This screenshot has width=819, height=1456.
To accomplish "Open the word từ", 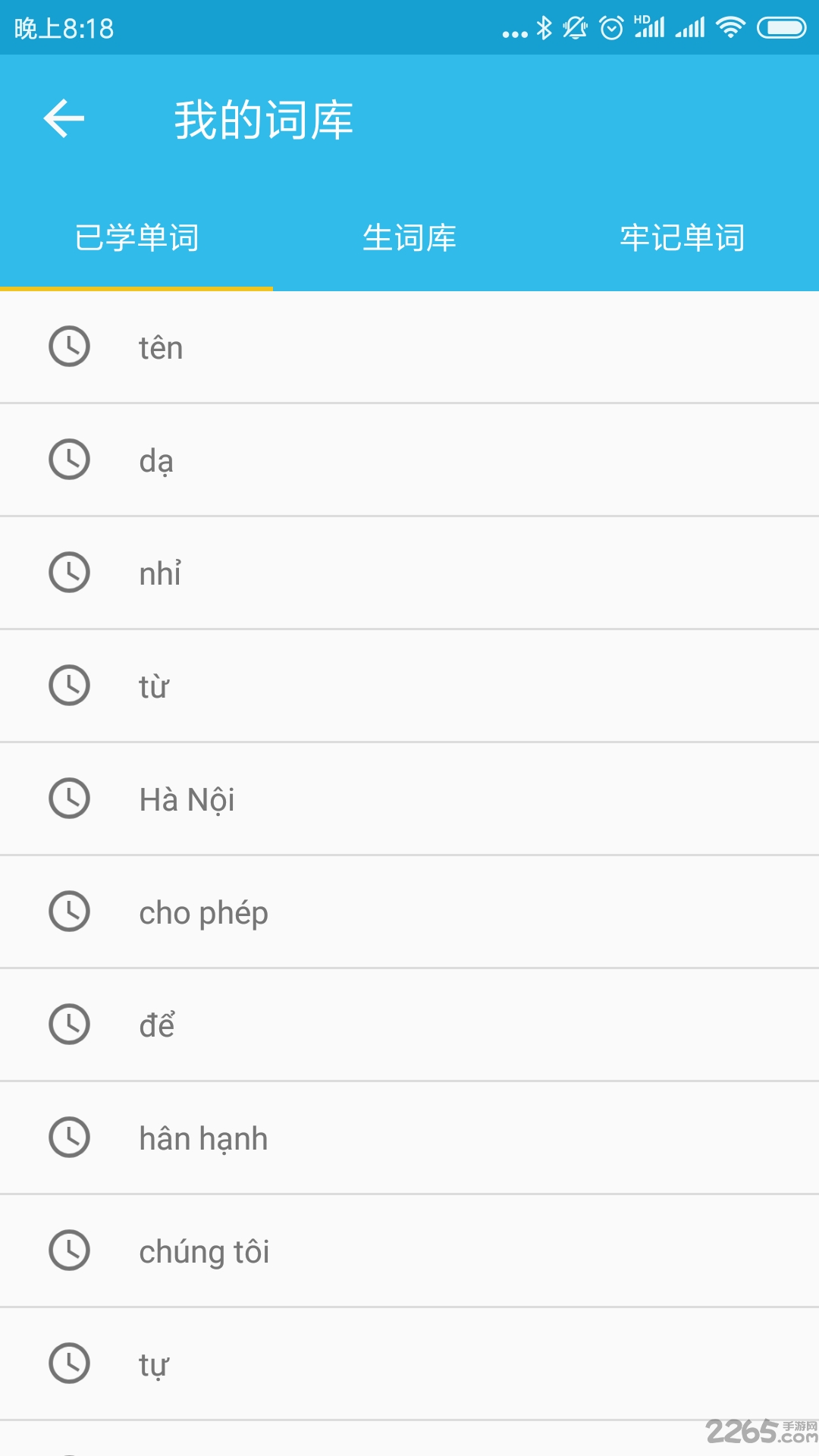I will [409, 686].
